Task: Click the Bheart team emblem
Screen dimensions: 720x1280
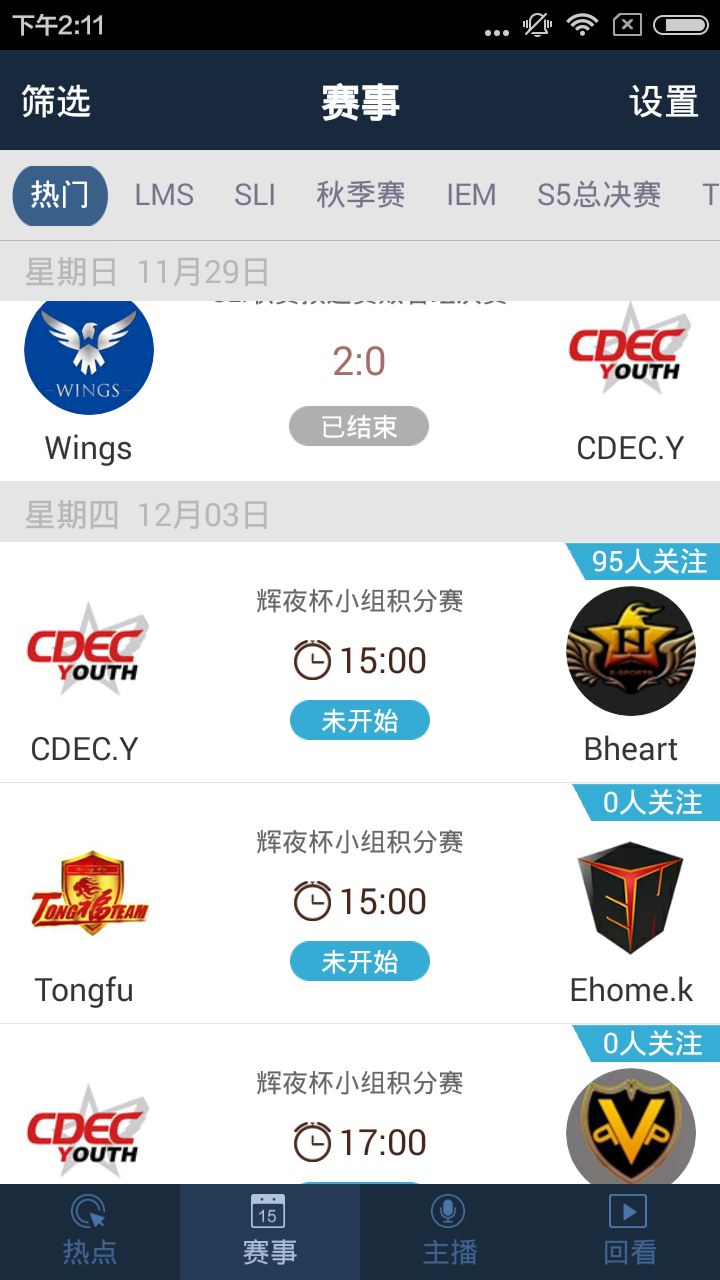Action: [x=630, y=651]
